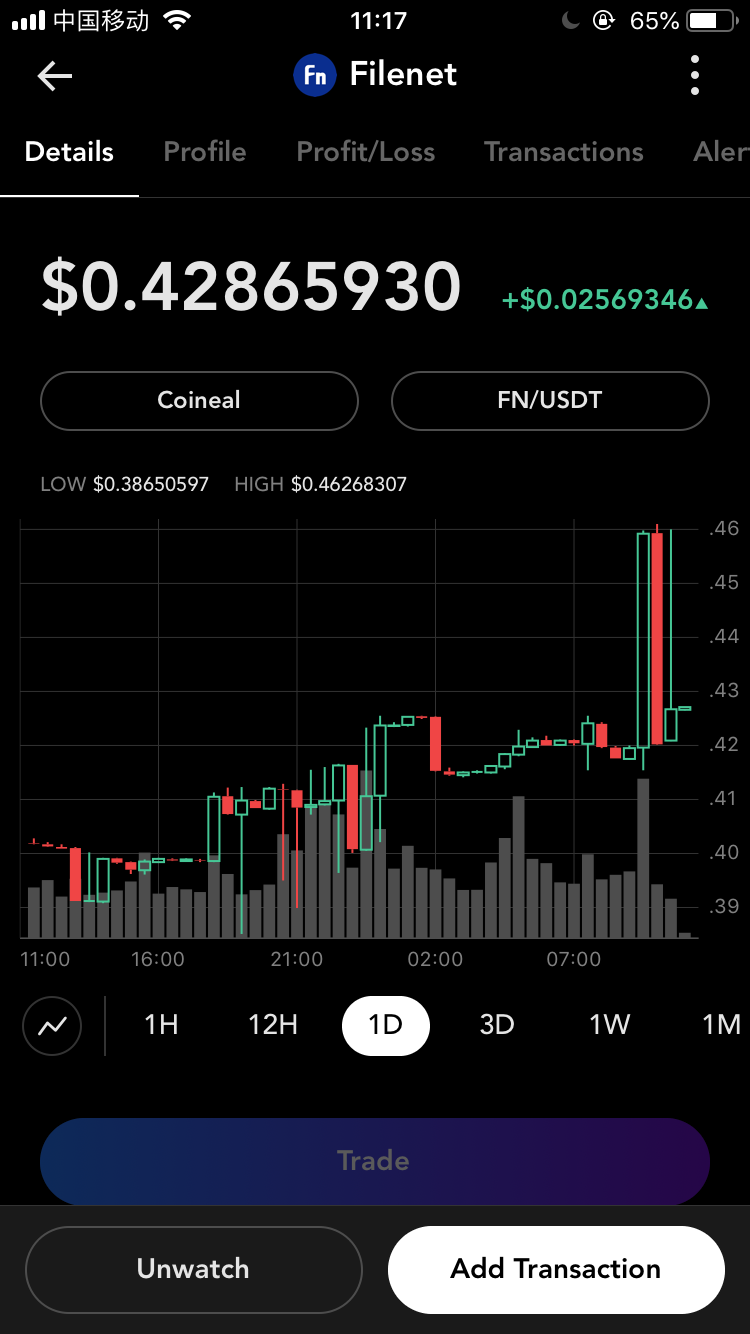Change the exchange from Coineal

click(x=199, y=400)
